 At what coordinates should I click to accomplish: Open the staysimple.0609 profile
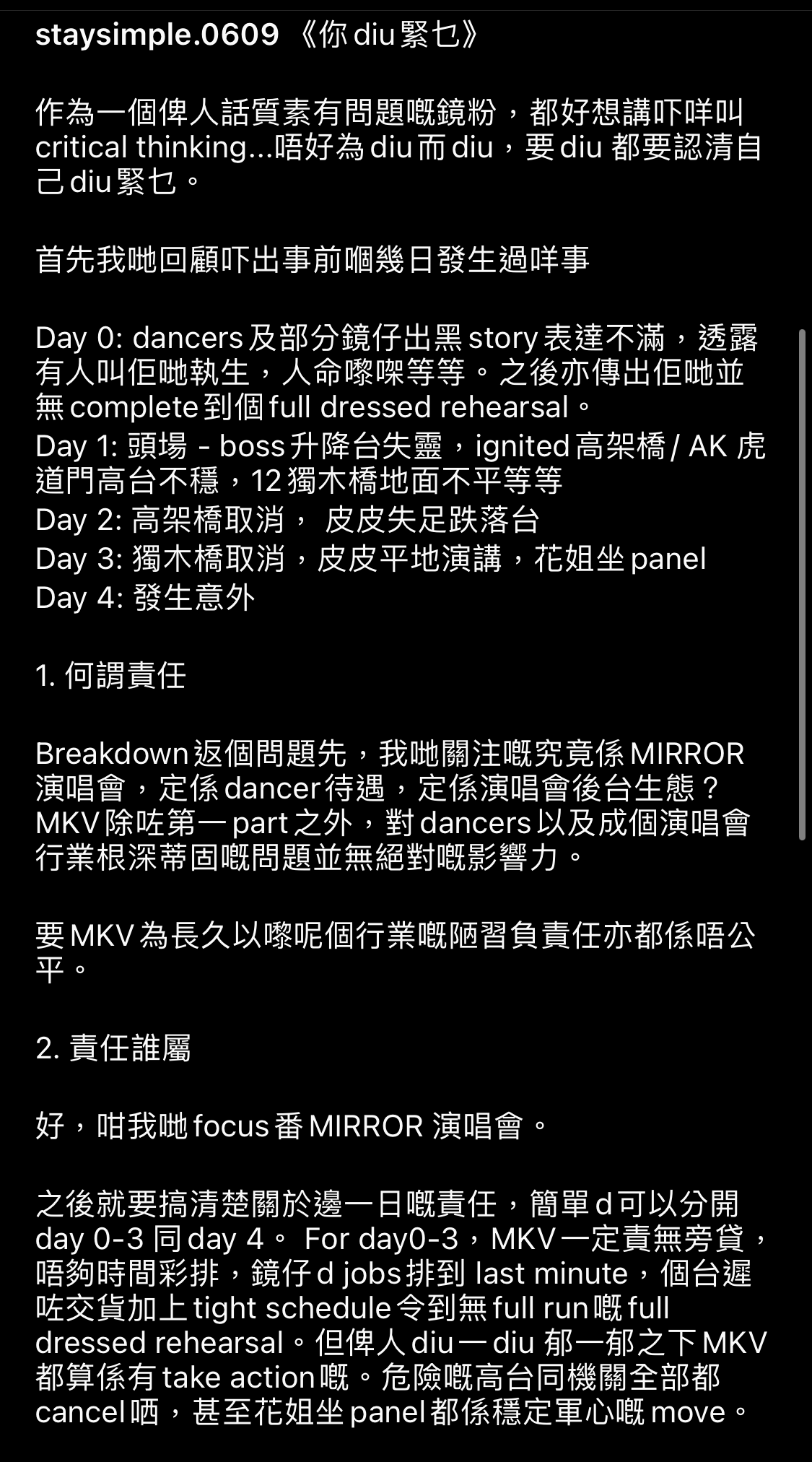[157, 35]
